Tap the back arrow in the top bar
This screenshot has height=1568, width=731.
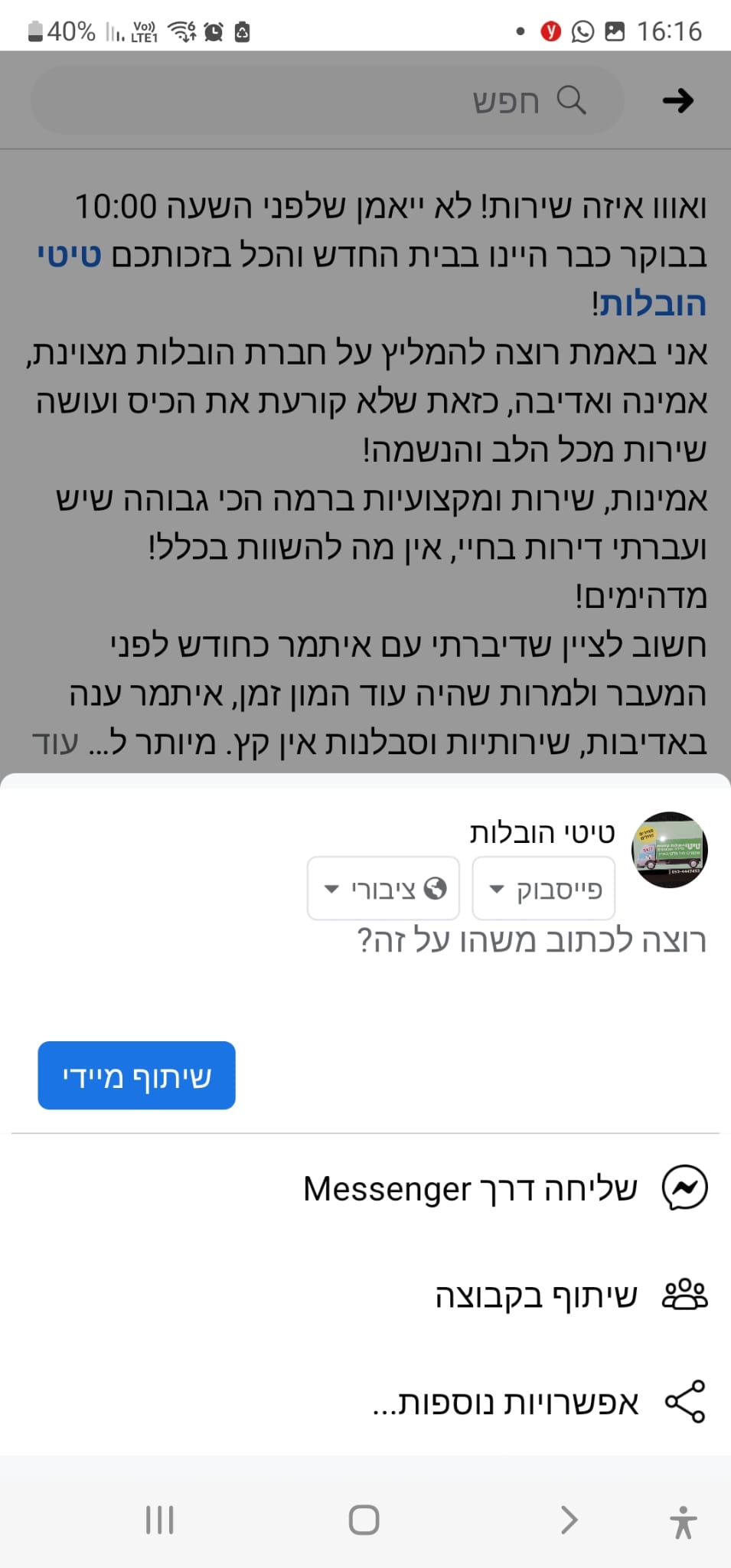pos(677,100)
